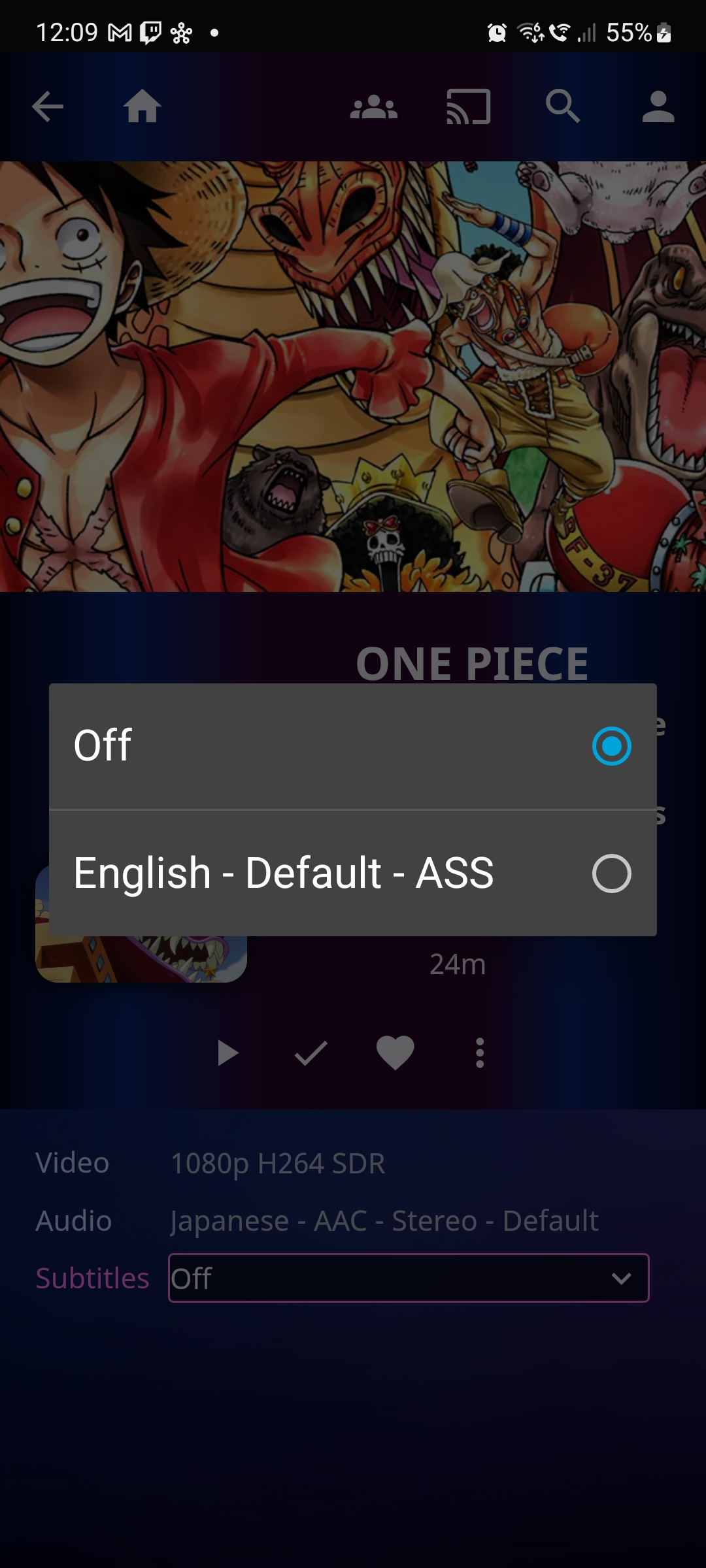
Task: Select the Off subtitle option
Action: click(353, 745)
